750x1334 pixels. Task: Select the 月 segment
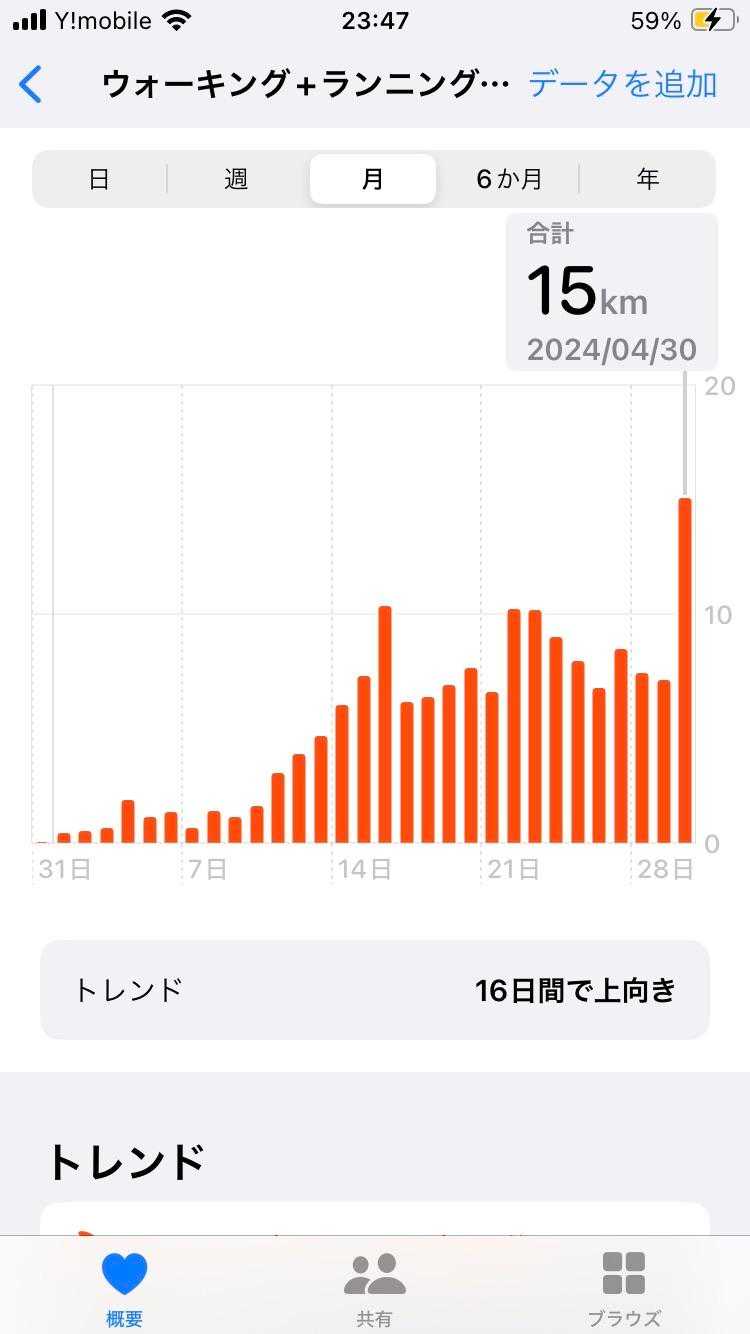(372, 180)
